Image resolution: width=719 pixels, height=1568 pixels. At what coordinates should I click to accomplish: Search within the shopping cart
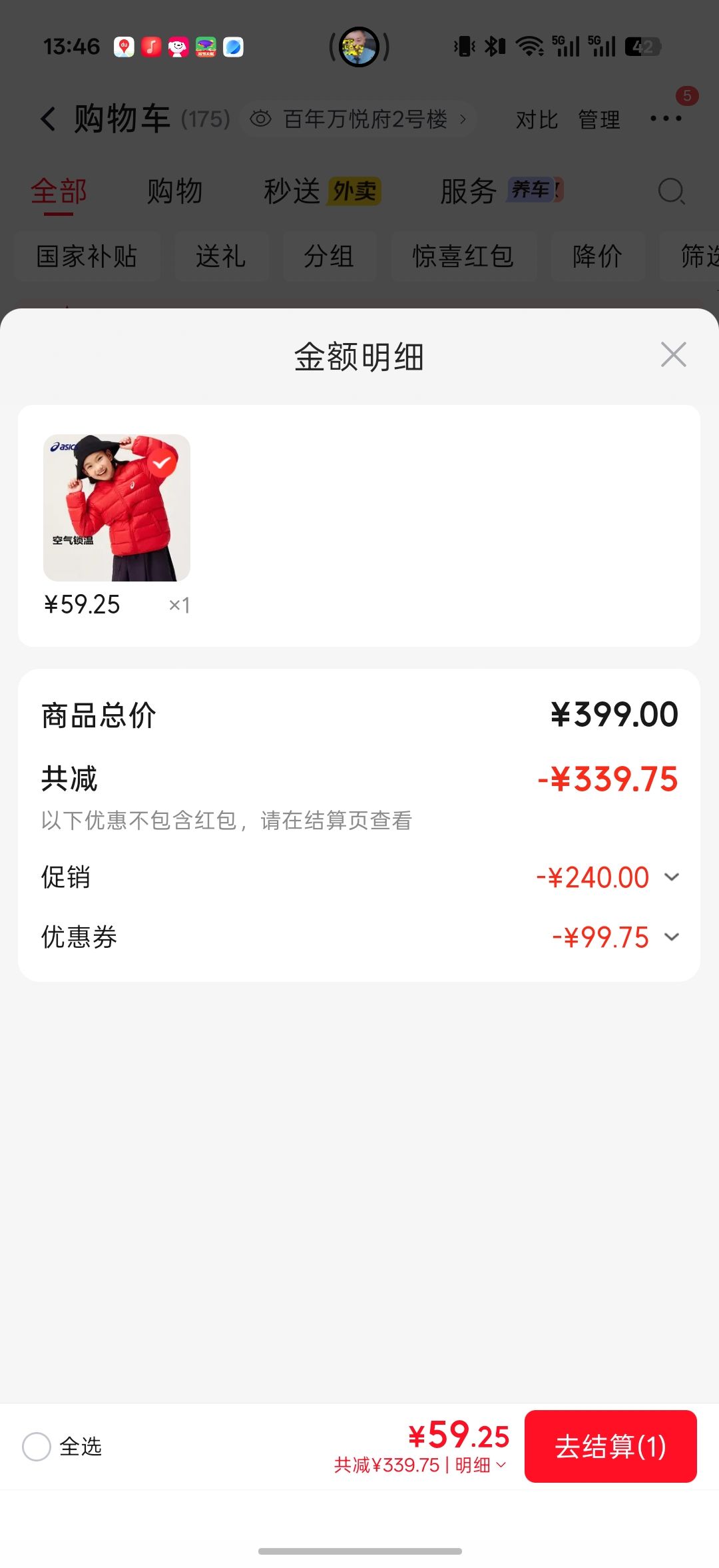pyautogui.click(x=671, y=191)
